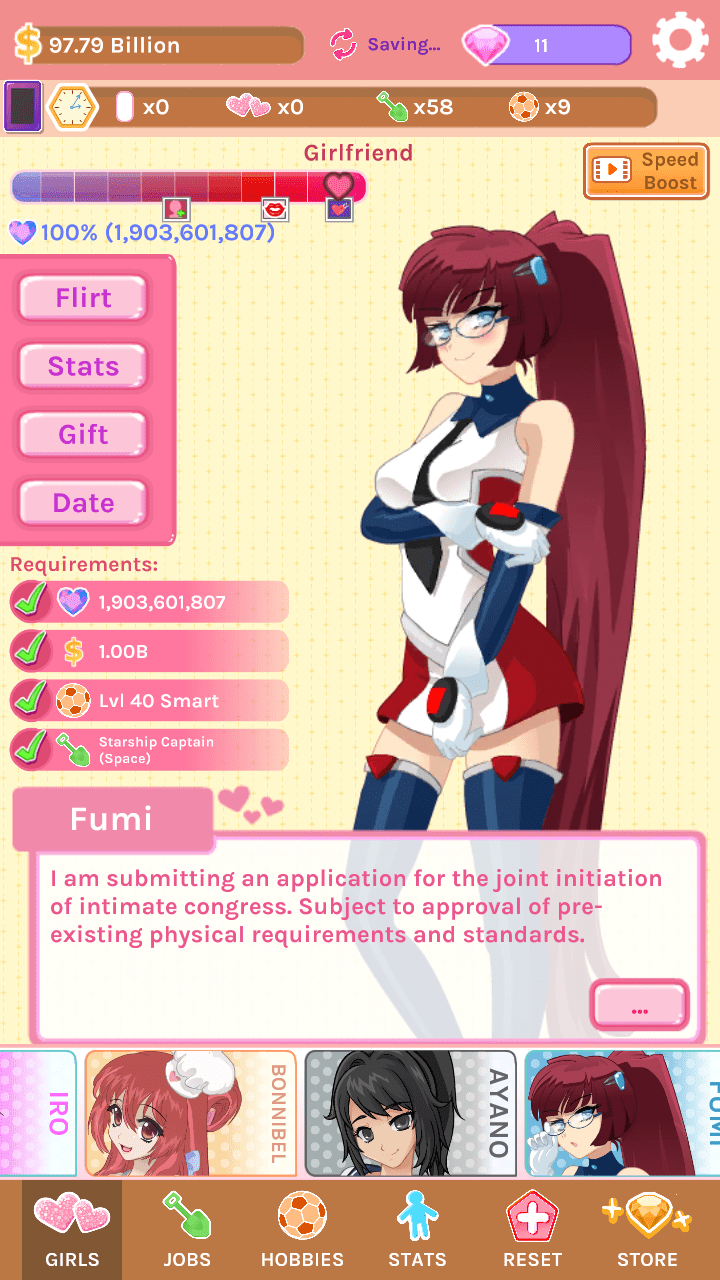Screen dimensions: 720x1280
Task: Open Fumi's Stats panel
Action: [83, 366]
